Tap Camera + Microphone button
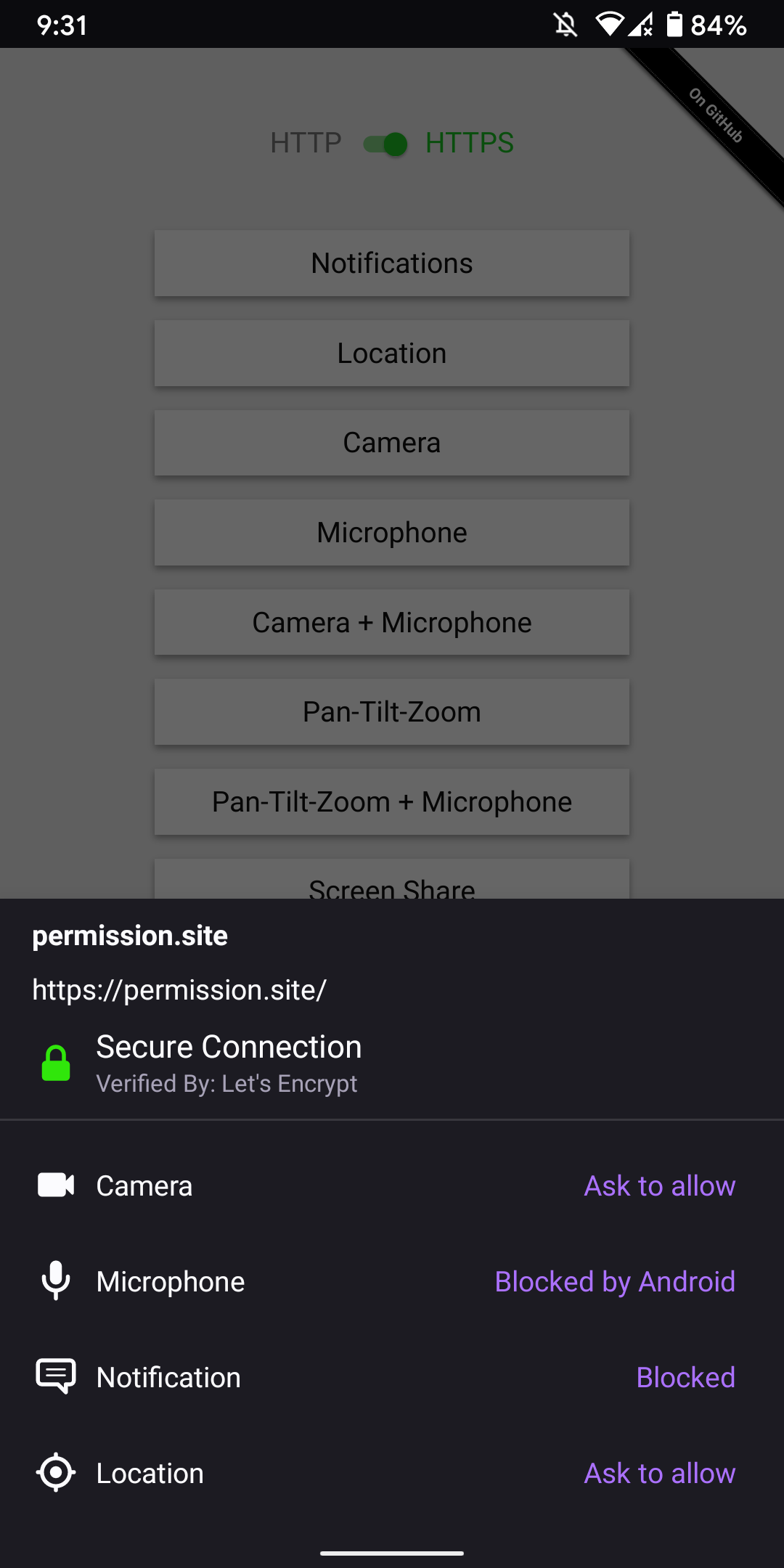The height and width of the screenshot is (1568, 784). 392,623
